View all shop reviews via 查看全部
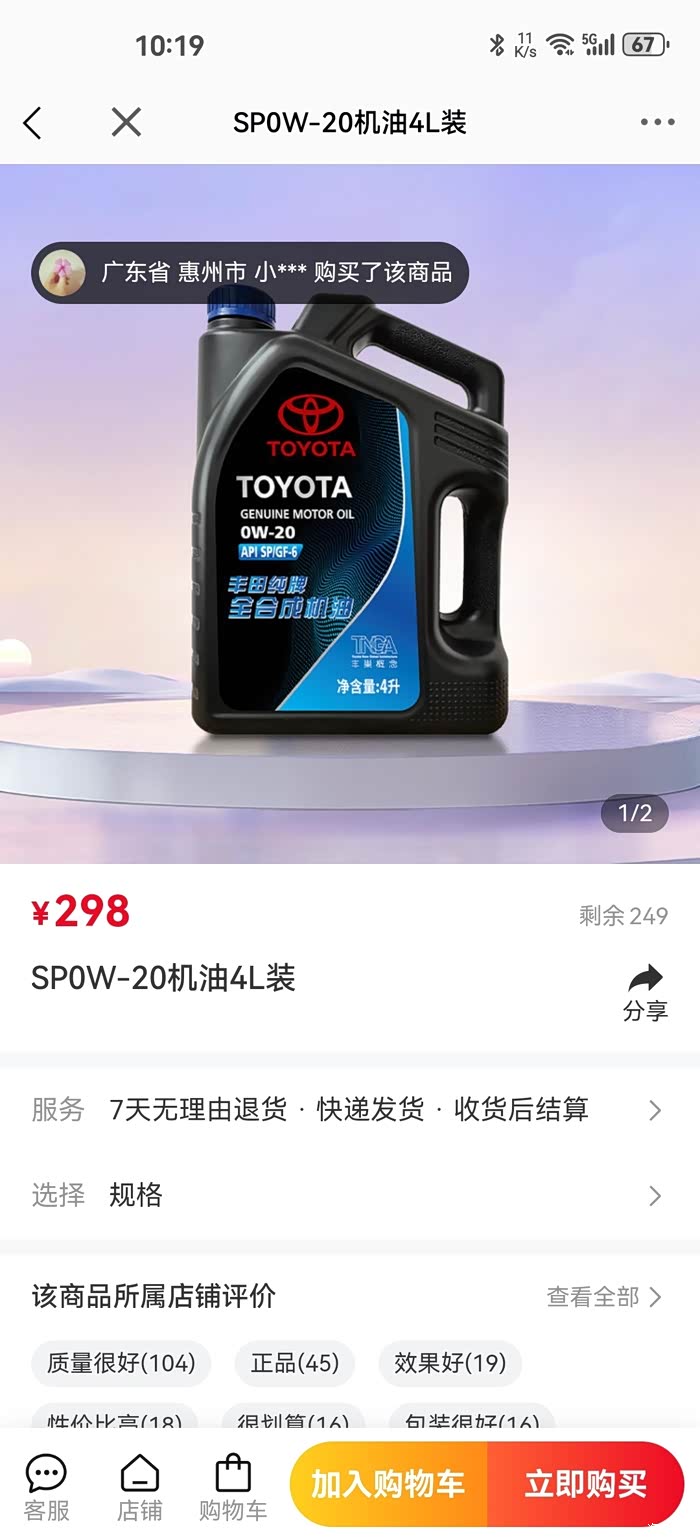This screenshot has height=1540, width=700. click(x=603, y=1297)
